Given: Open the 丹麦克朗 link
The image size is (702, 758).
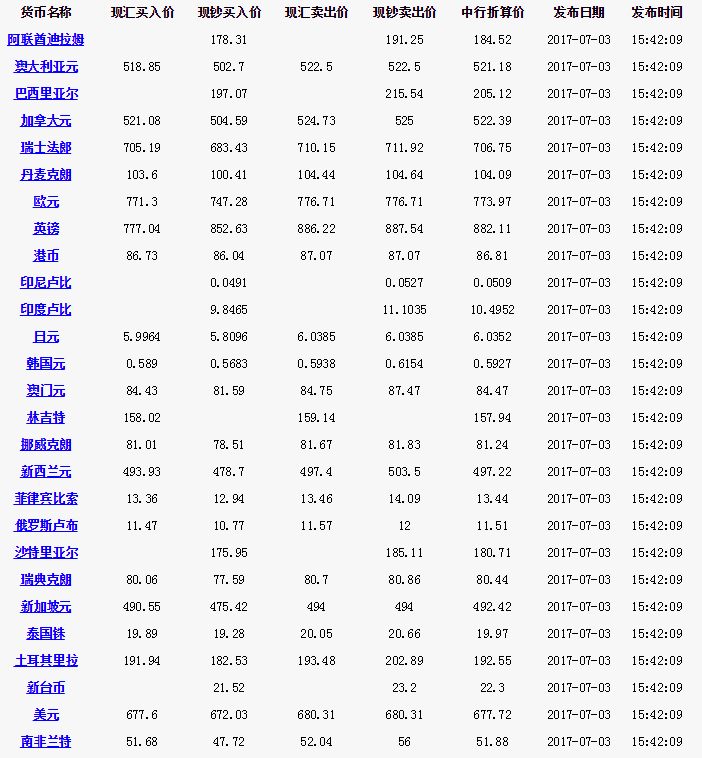Looking at the screenshot, I should click(46, 175).
